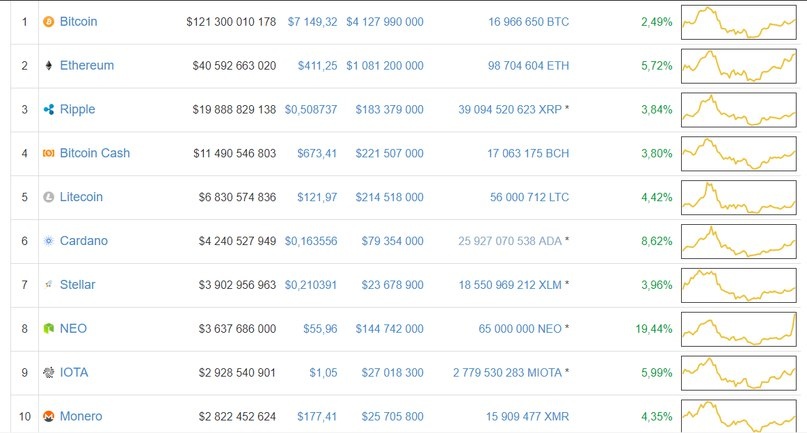The height and width of the screenshot is (433, 807).
Task: Open the Cardano coin link
Action: [x=83, y=241]
